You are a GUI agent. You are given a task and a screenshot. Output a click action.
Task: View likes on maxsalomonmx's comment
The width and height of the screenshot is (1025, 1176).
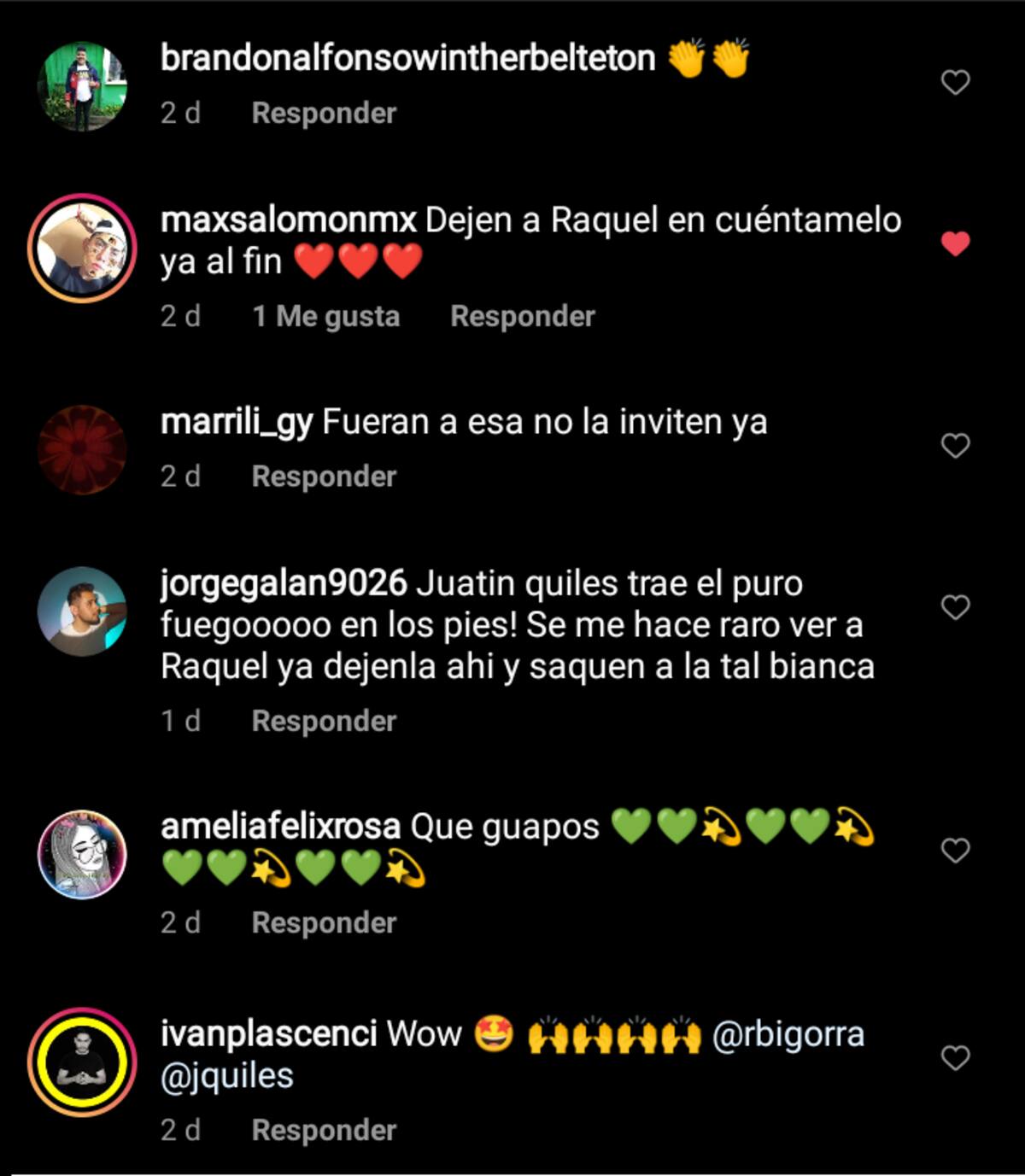(325, 317)
